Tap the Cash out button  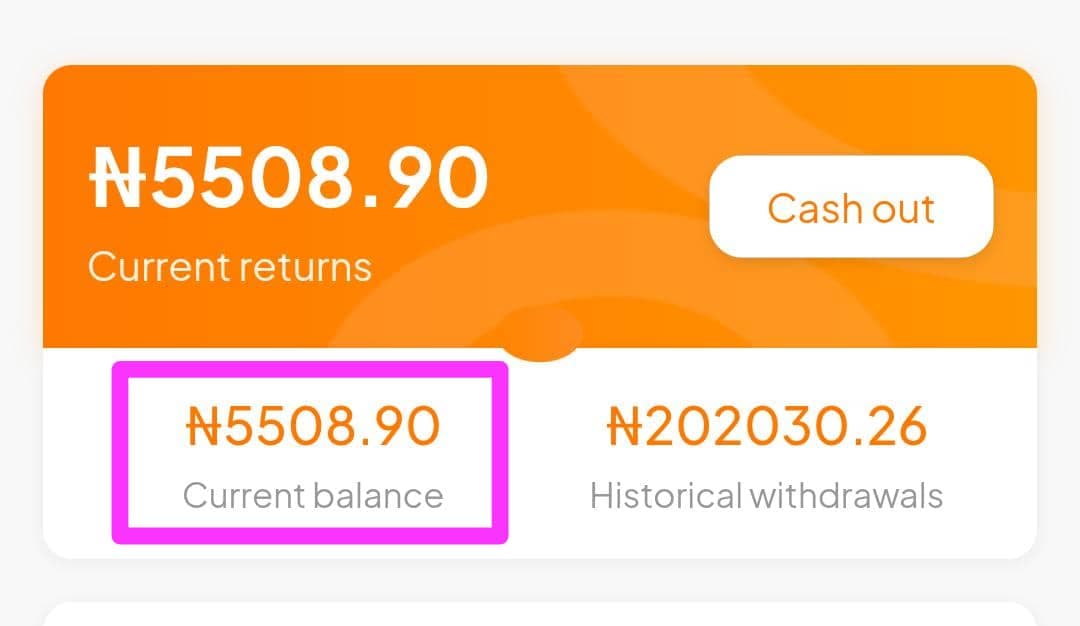[851, 207]
